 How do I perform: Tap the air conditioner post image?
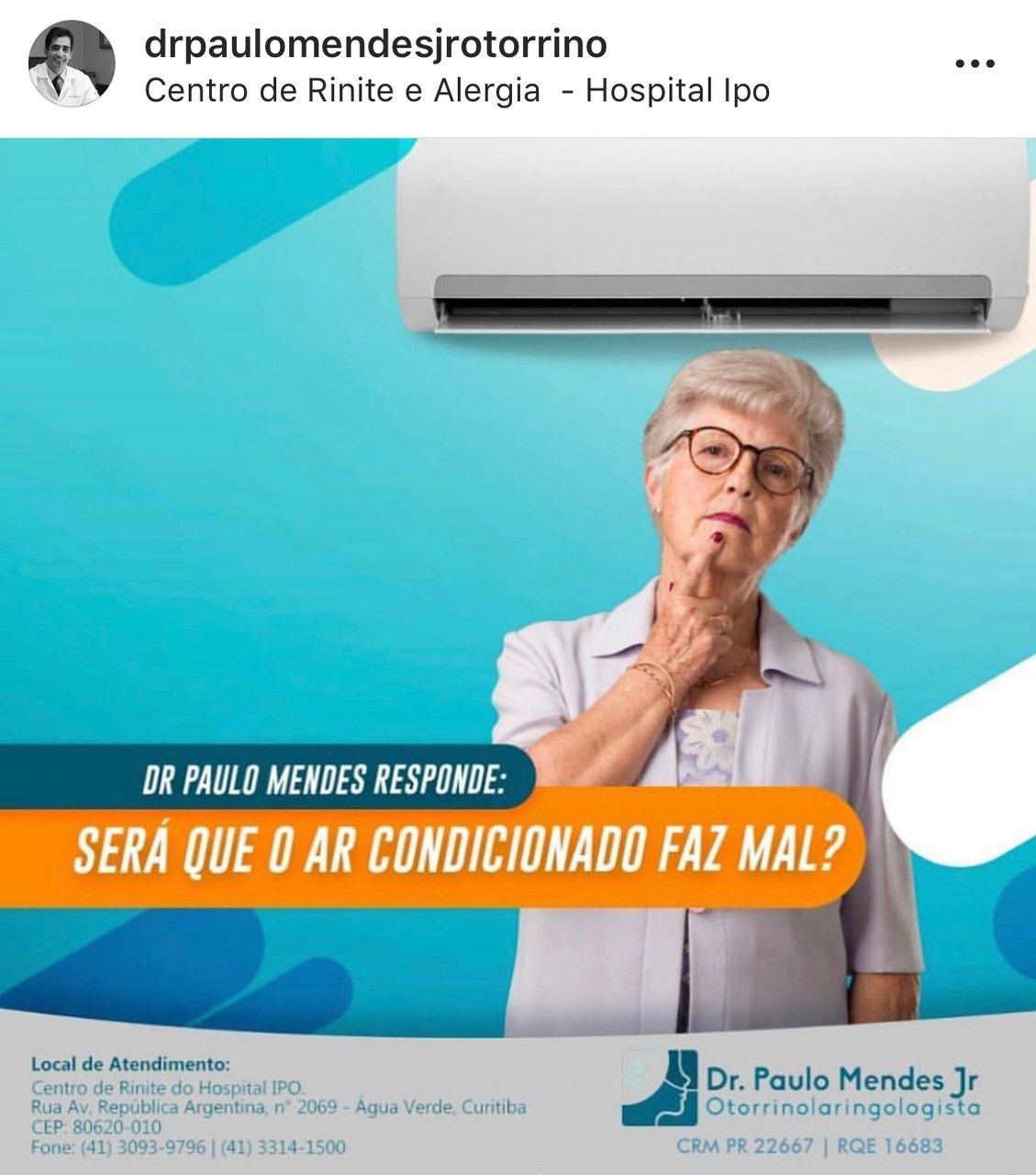click(518, 587)
